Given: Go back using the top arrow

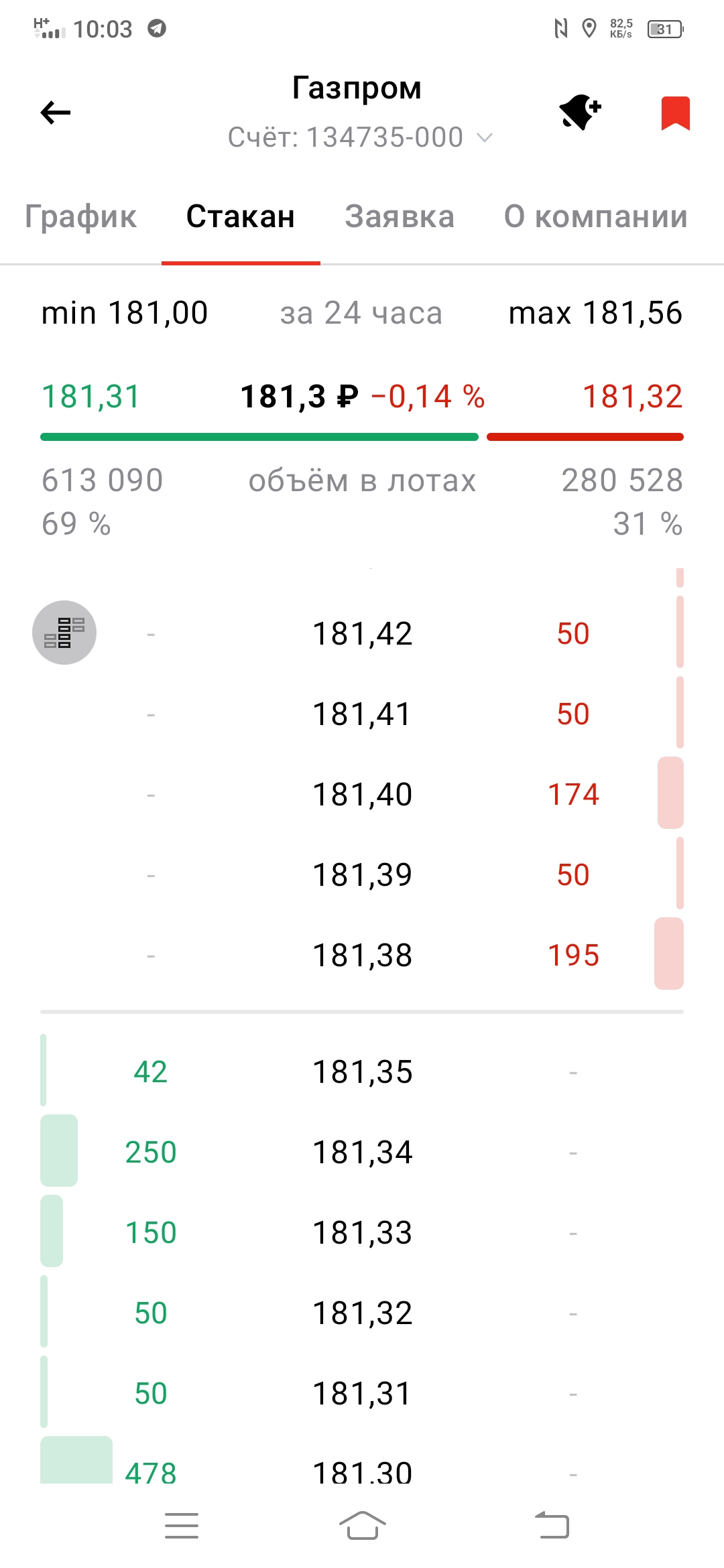Looking at the screenshot, I should 56,113.
